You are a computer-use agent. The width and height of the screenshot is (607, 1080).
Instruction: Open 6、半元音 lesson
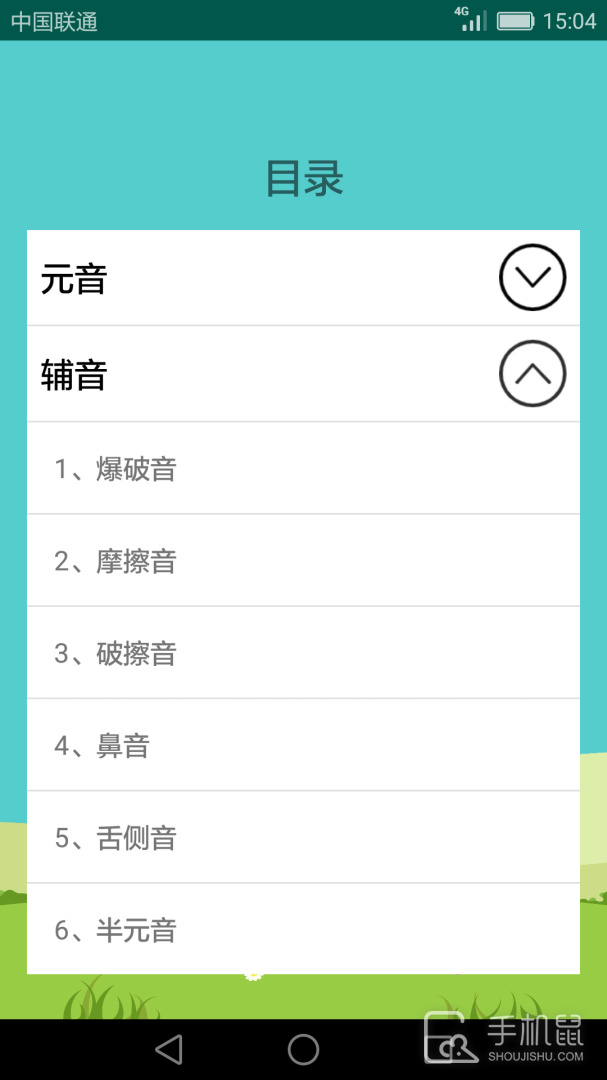[303, 930]
